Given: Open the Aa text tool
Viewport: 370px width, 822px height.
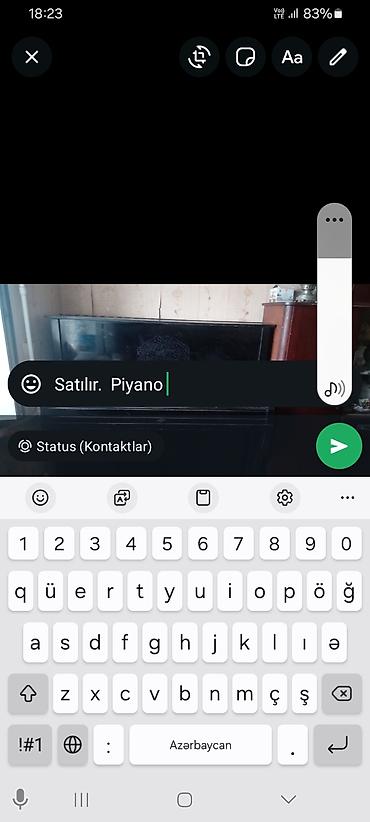Looking at the screenshot, I should tap(291, 57).
